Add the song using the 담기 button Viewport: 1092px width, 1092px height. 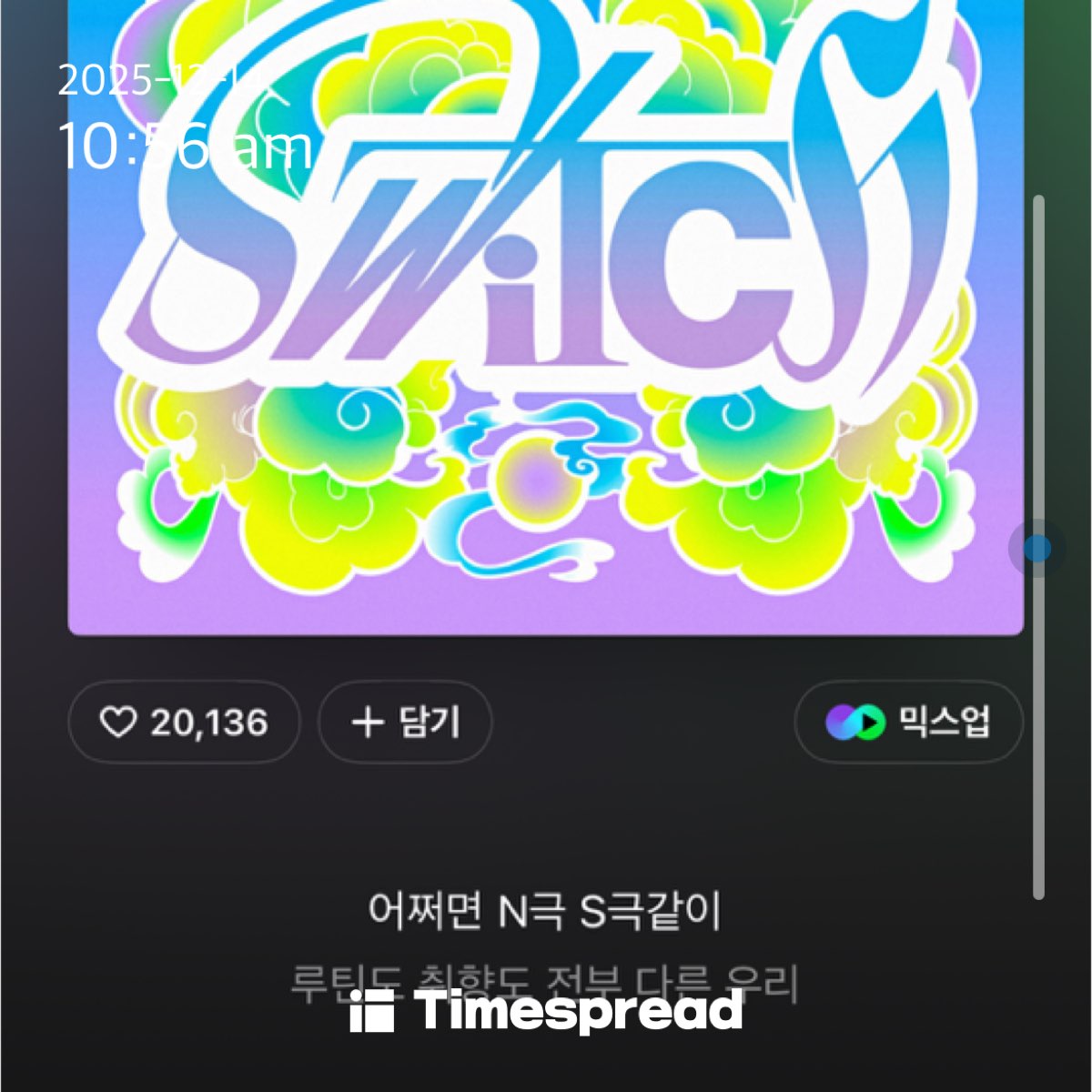point(405,723)
